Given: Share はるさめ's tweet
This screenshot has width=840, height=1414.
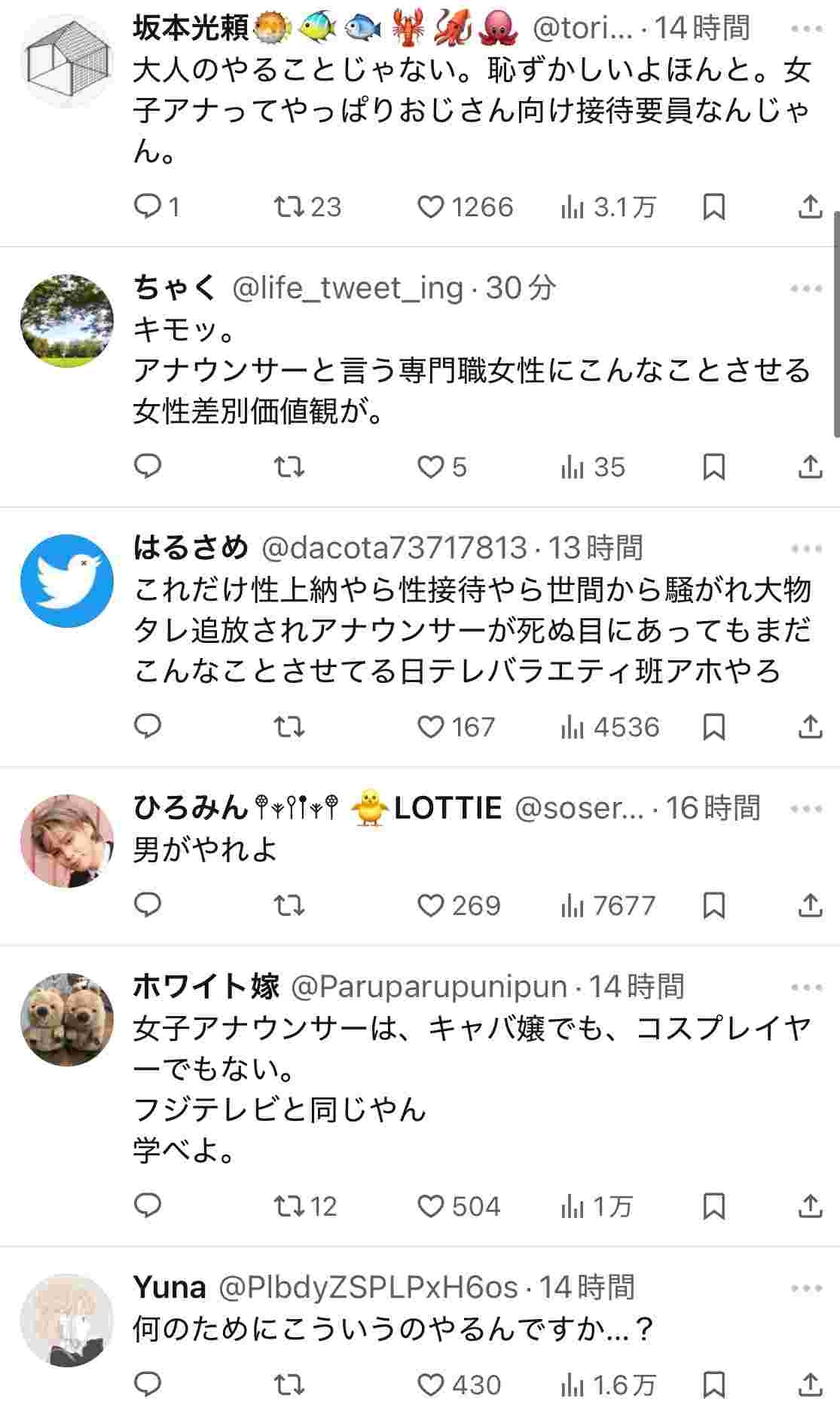Looking at the screenshot, I should 810,727.
